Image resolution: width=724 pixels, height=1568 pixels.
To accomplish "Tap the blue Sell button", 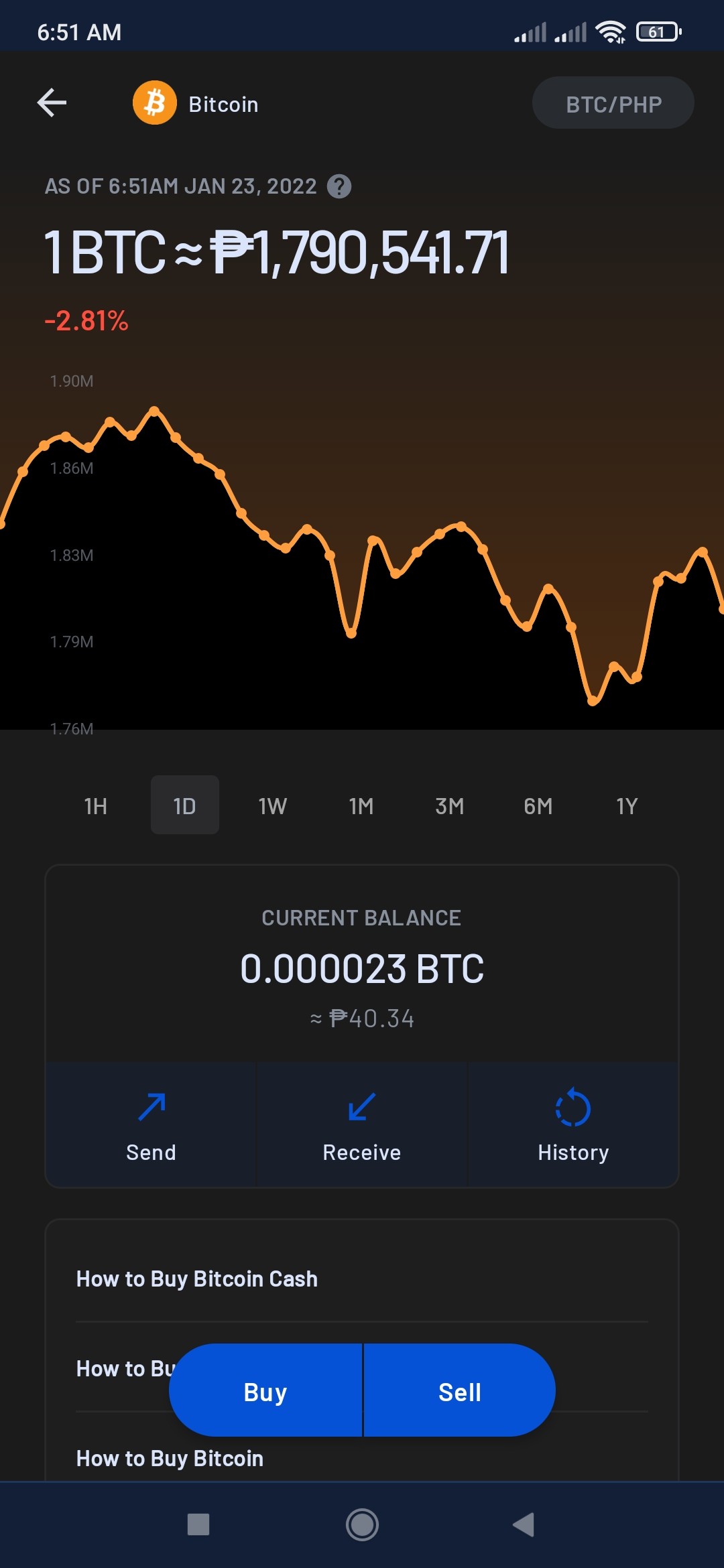I will coord(460,1391).
